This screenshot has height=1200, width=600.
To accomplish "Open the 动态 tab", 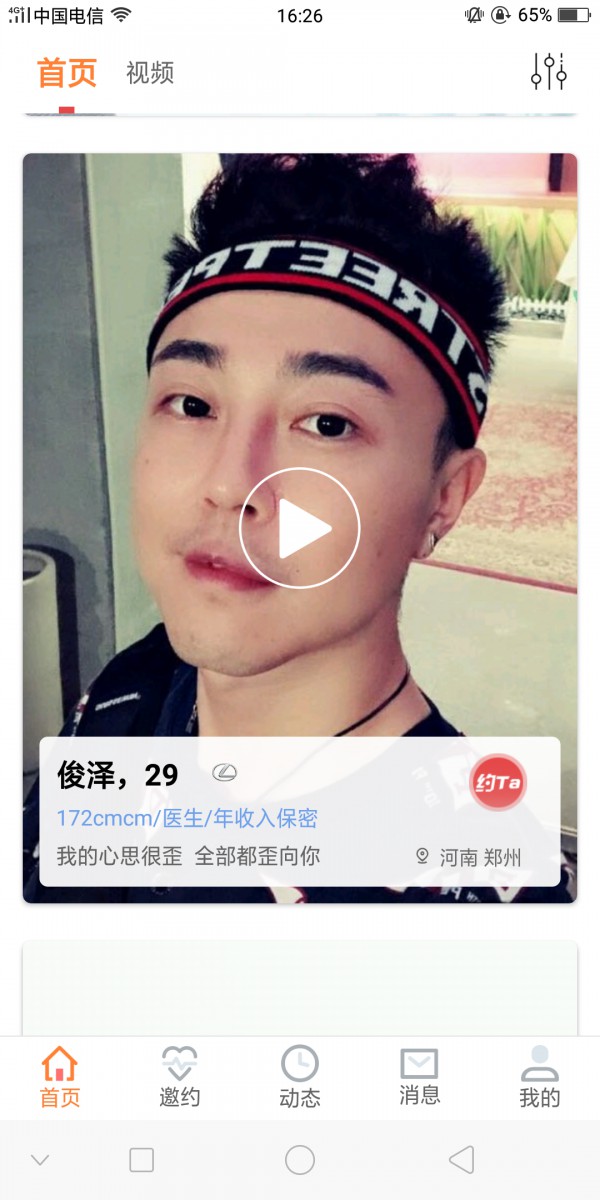I will [300, 1076].
